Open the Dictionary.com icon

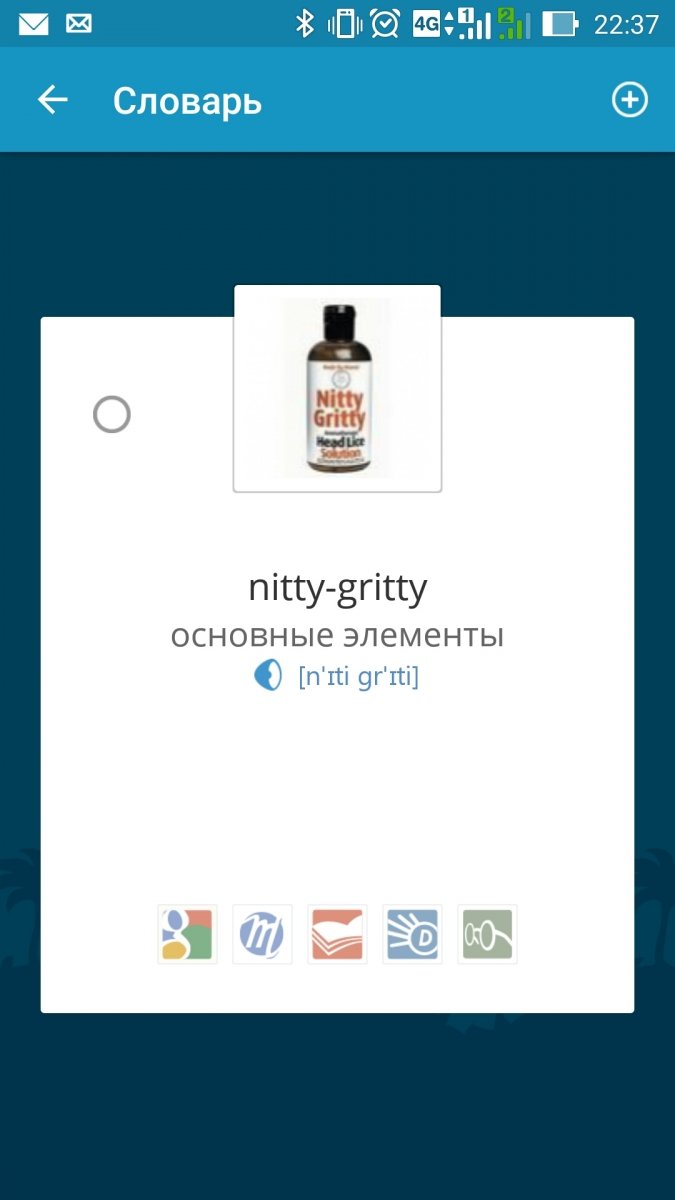coord(412,934)
